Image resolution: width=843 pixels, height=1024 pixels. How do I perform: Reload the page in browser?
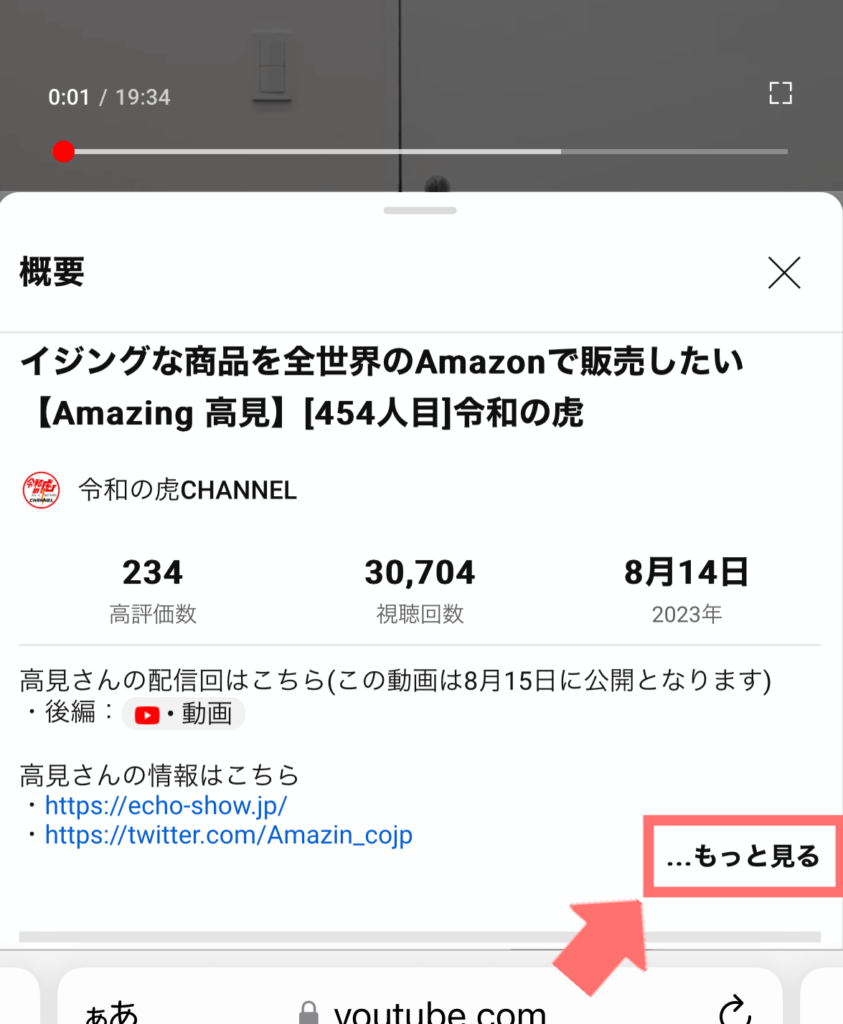[735, 1010]
